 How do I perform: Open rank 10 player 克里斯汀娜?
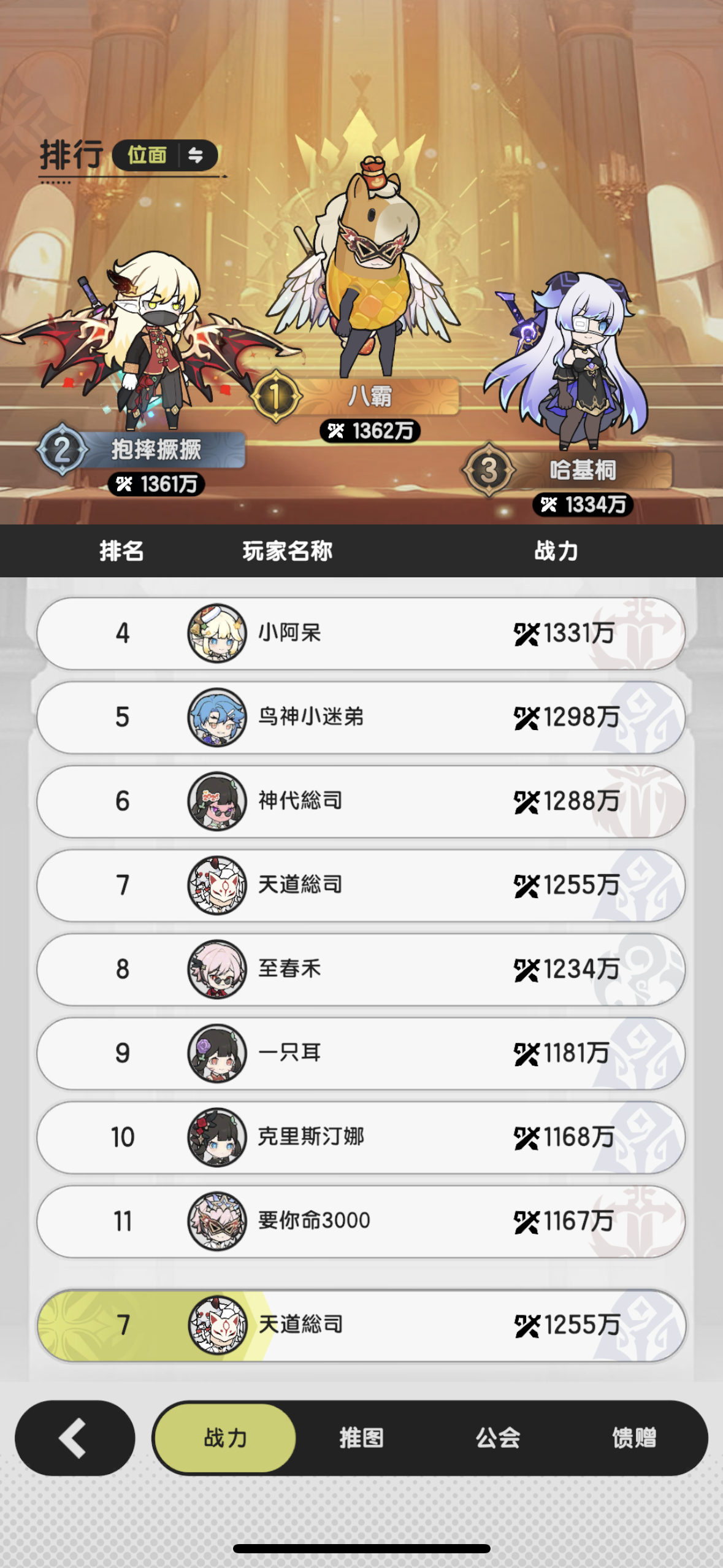[x=361, y=1137]
